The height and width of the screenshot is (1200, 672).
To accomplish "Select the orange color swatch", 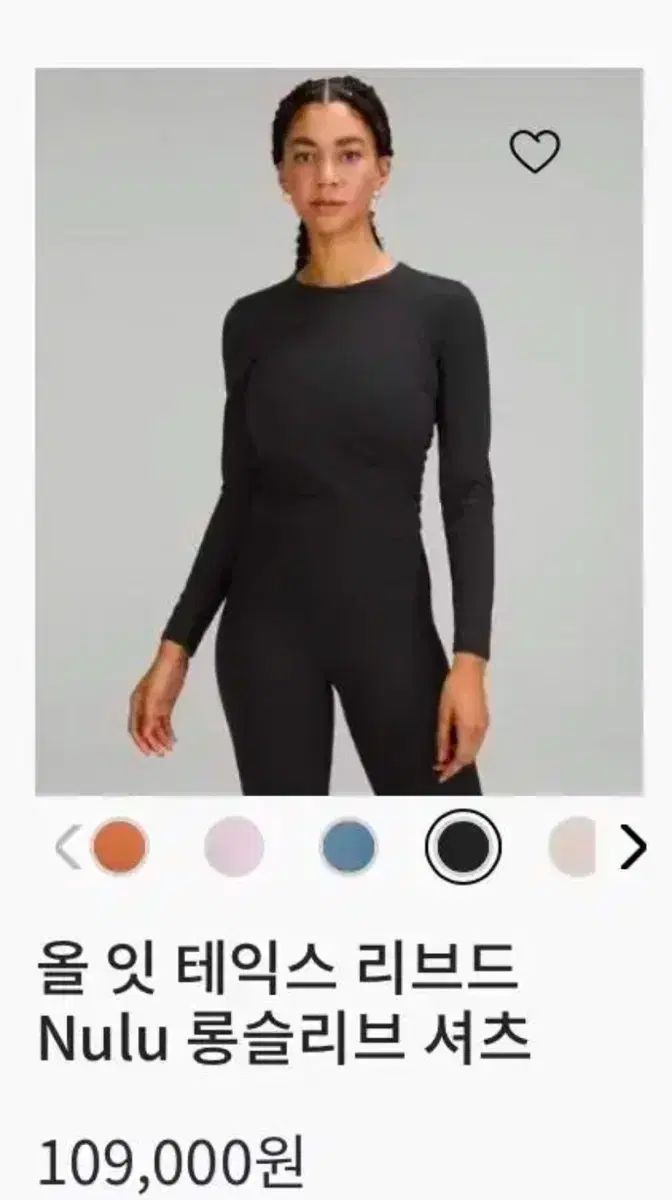I will pyautogui.click(x=120, y=847).
